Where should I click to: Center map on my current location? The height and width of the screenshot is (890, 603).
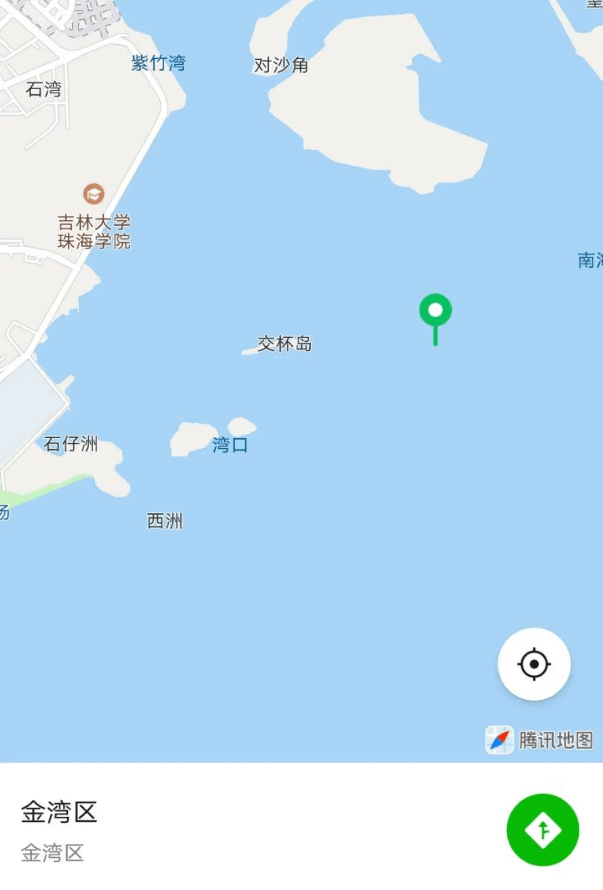534,664
